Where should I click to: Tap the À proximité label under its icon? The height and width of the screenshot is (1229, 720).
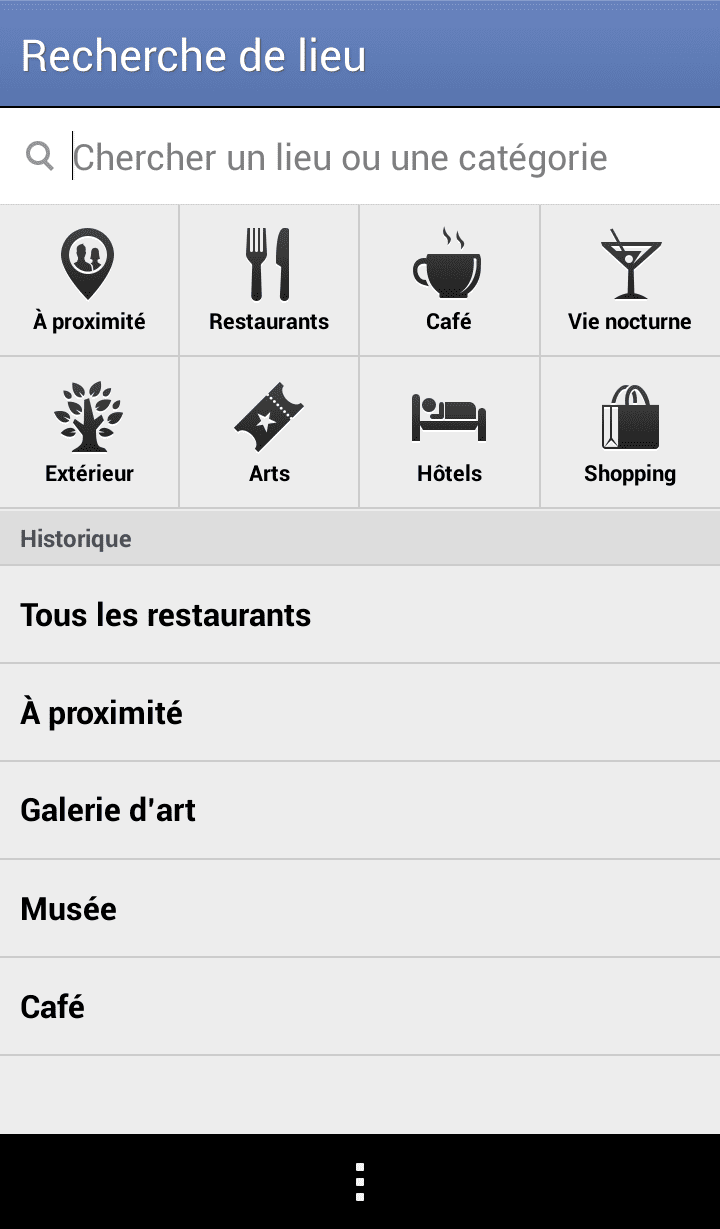point(89,322)
